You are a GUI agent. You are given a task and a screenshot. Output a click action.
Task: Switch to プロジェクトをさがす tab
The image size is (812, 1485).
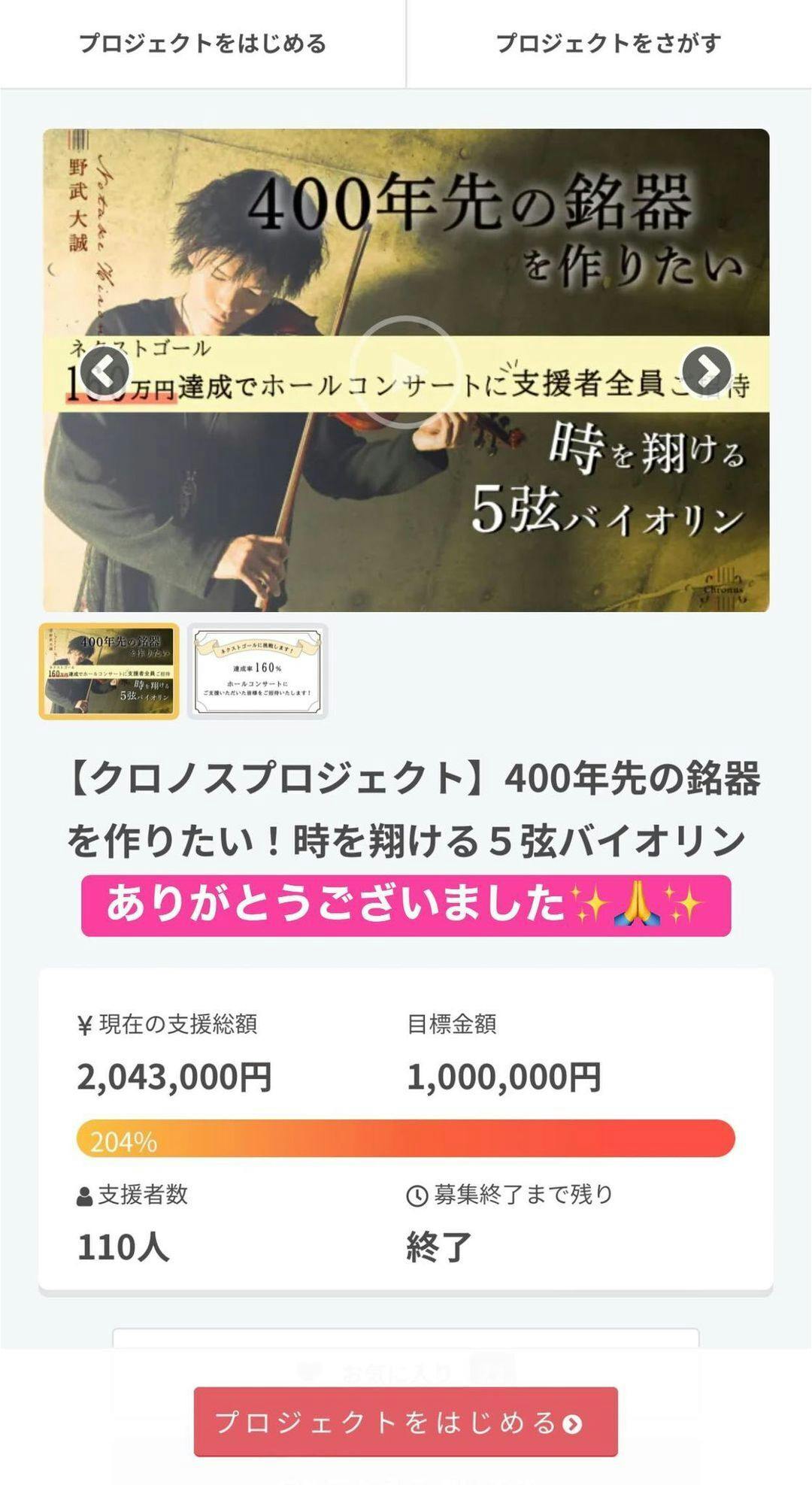[x=608, y=44]
